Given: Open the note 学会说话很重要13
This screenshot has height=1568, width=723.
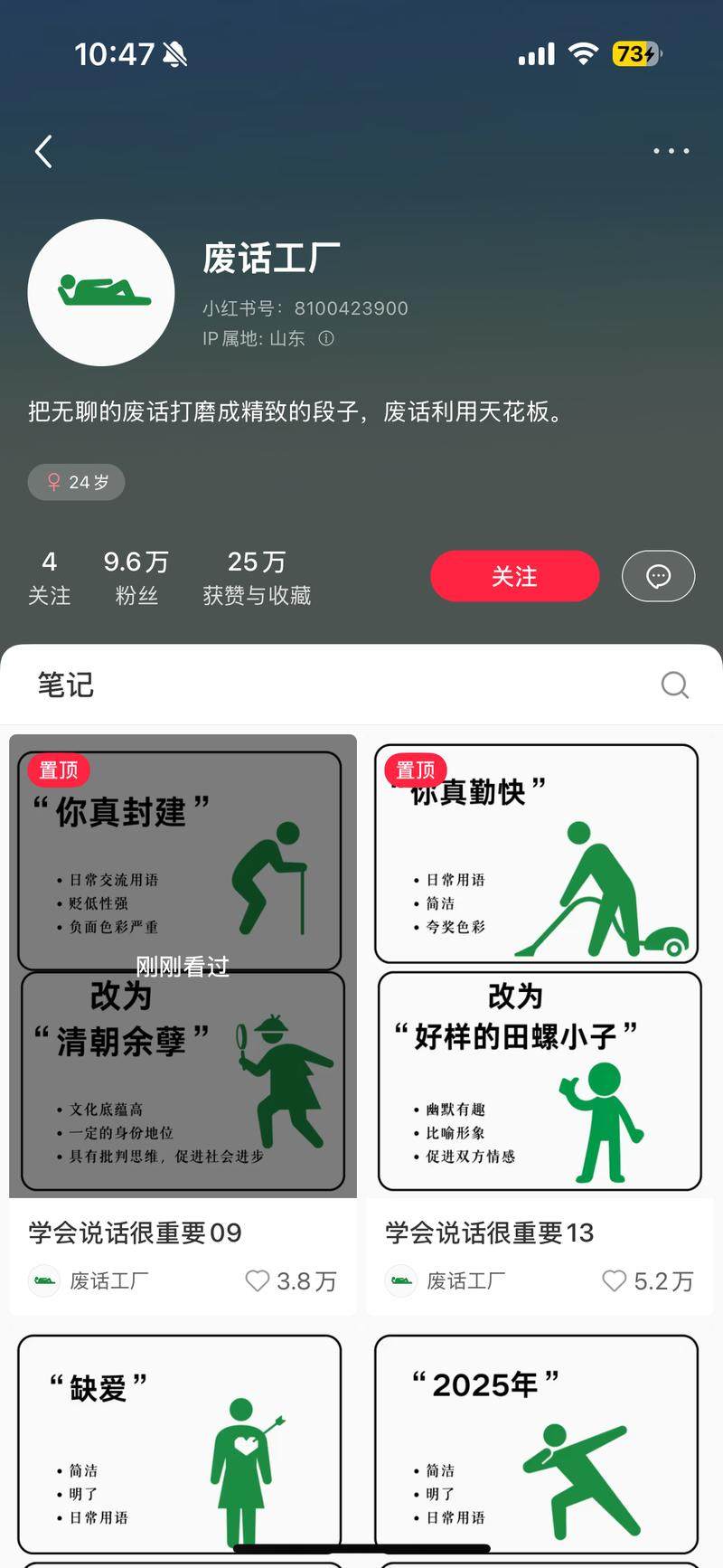Looking at the screenshot, I should pos(540,966).
